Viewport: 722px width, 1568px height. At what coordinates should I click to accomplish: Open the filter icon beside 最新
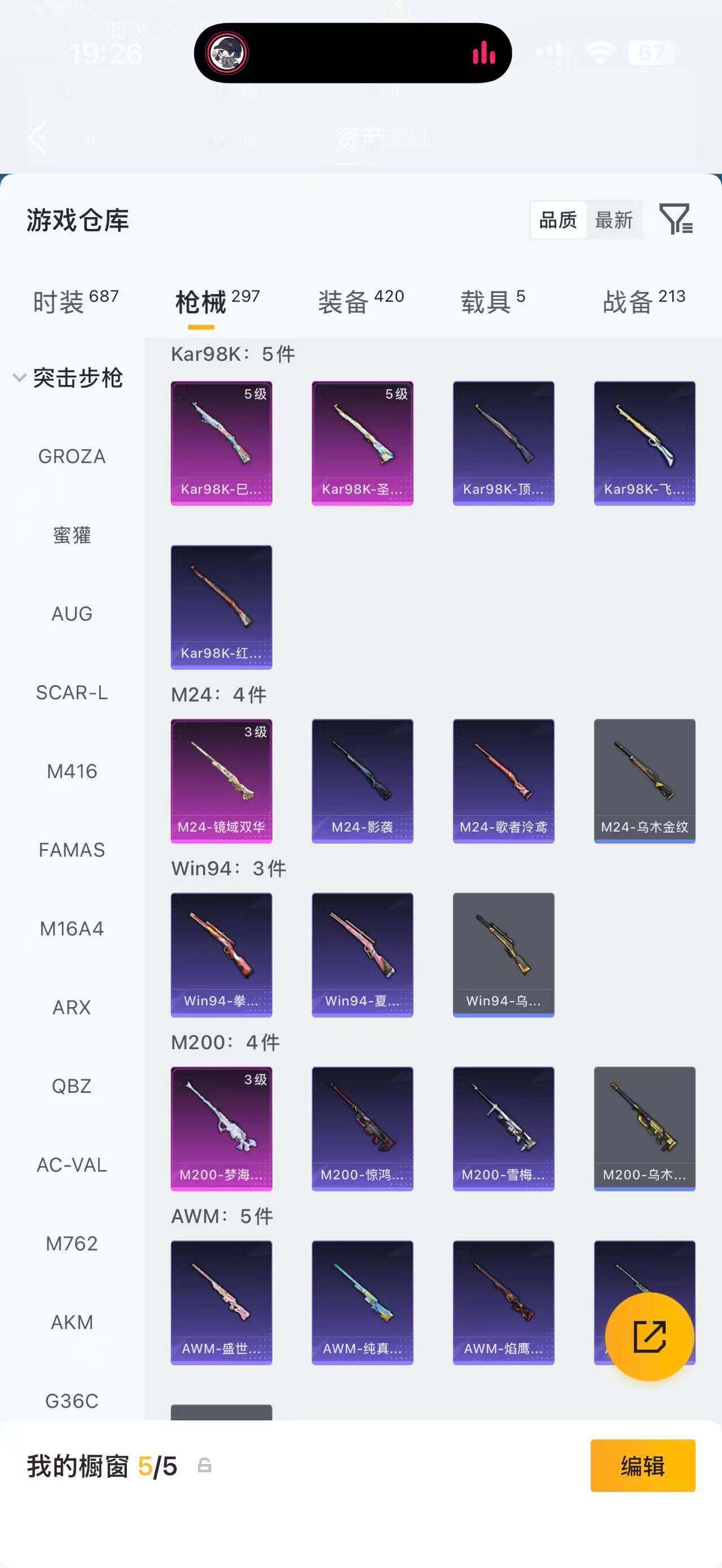click(x=676, y=219)
